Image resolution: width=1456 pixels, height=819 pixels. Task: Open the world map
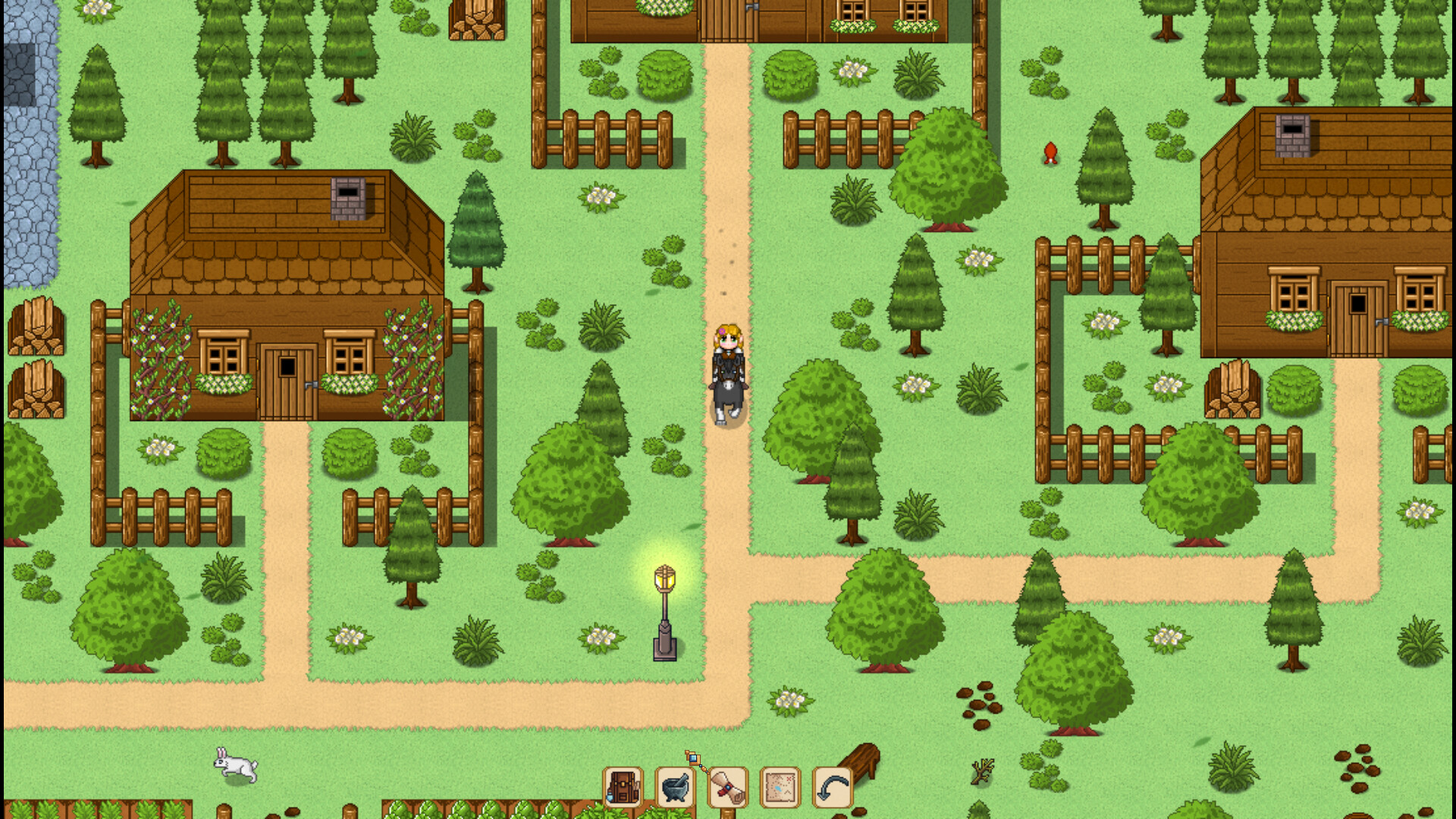pyautogui.click(x=780, y=787)
